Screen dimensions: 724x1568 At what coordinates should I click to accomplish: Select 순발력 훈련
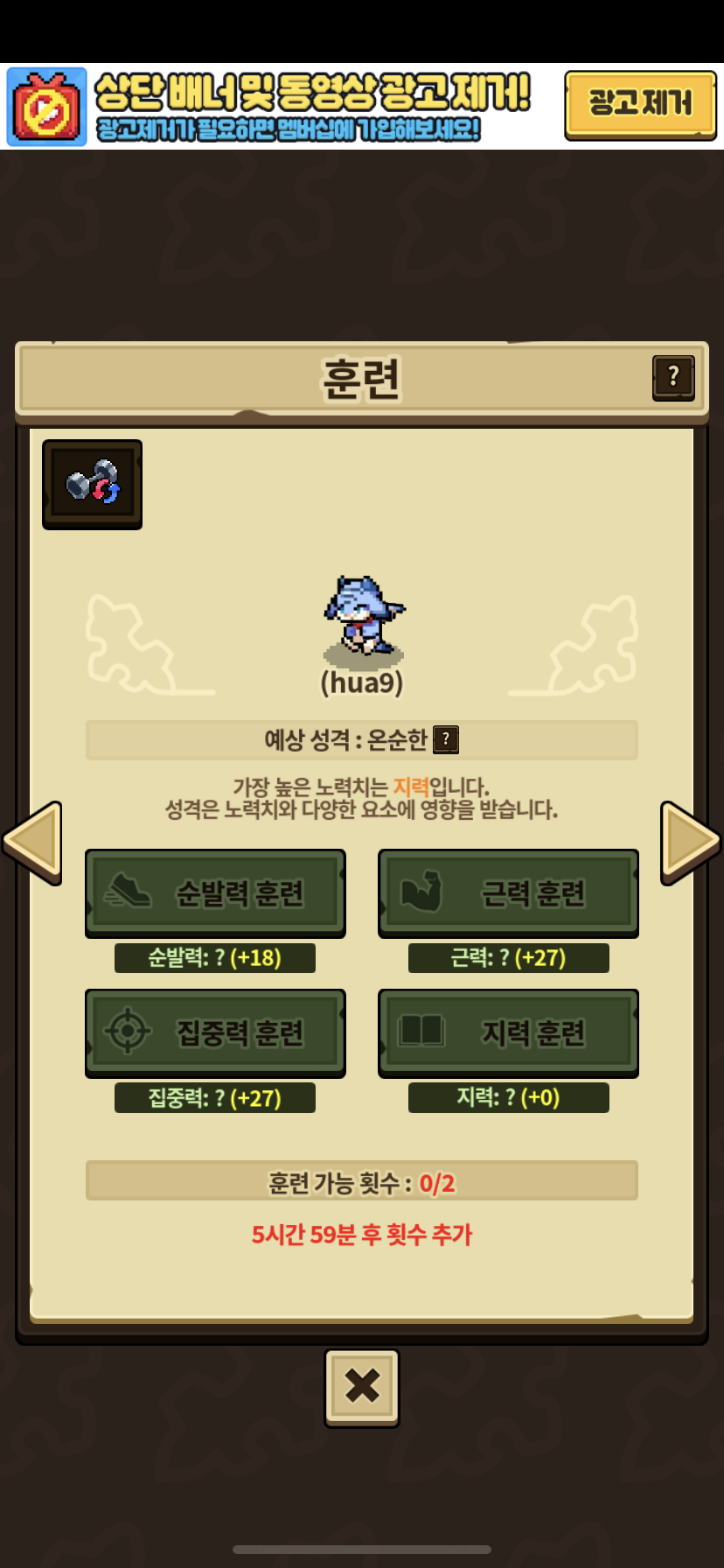click(215, 893)
